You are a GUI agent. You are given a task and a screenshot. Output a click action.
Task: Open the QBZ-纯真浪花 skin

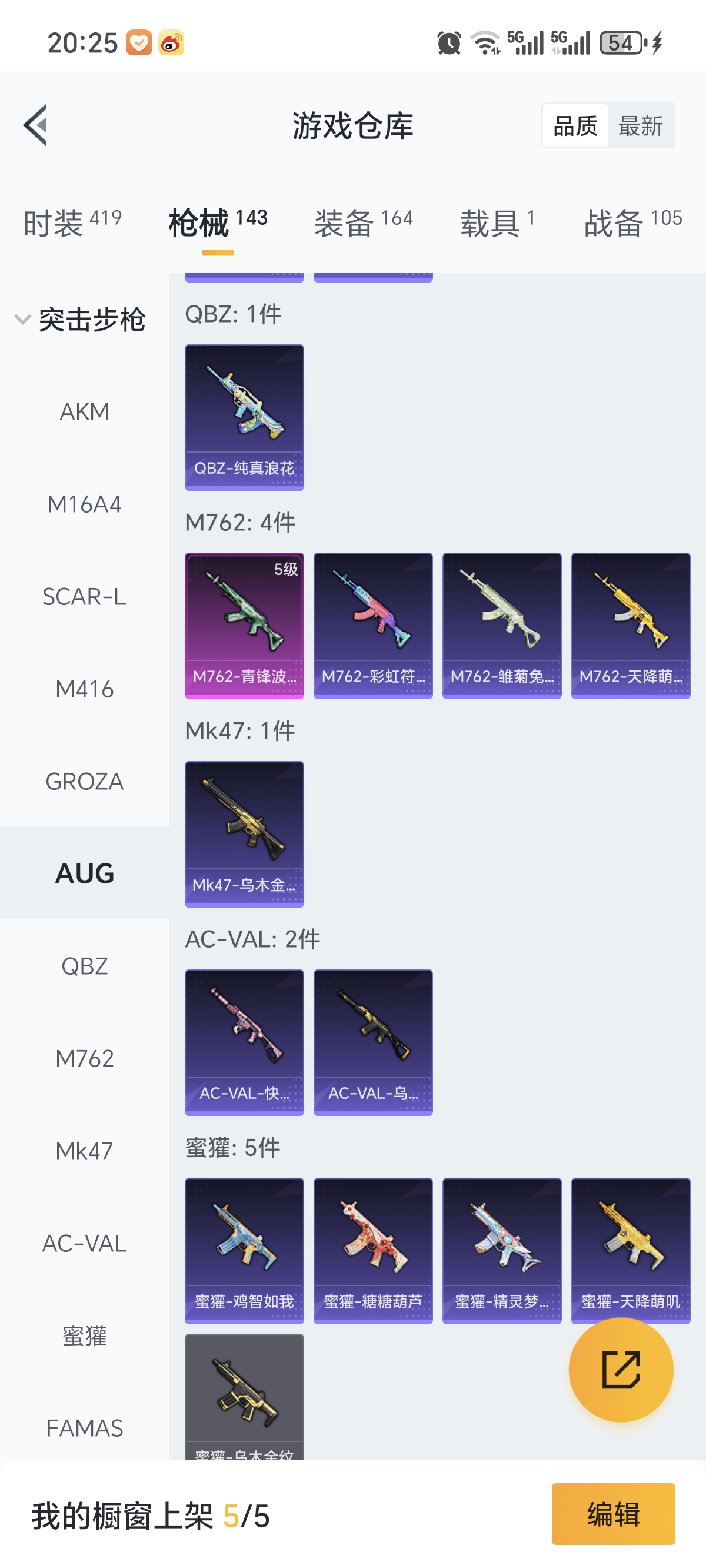[244, 417]
